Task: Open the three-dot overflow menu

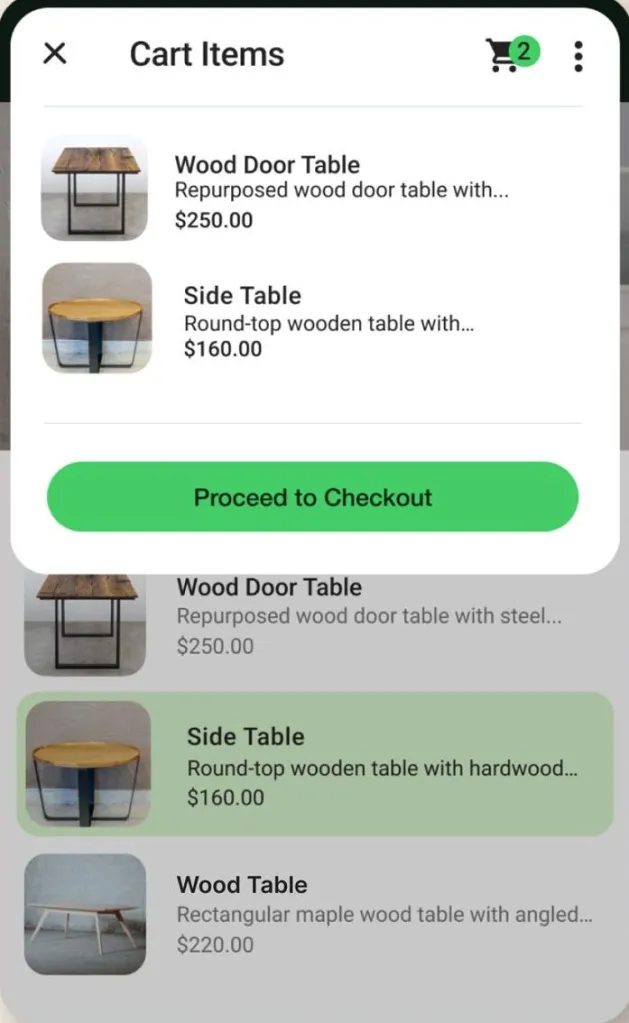Action: [578, 56]
